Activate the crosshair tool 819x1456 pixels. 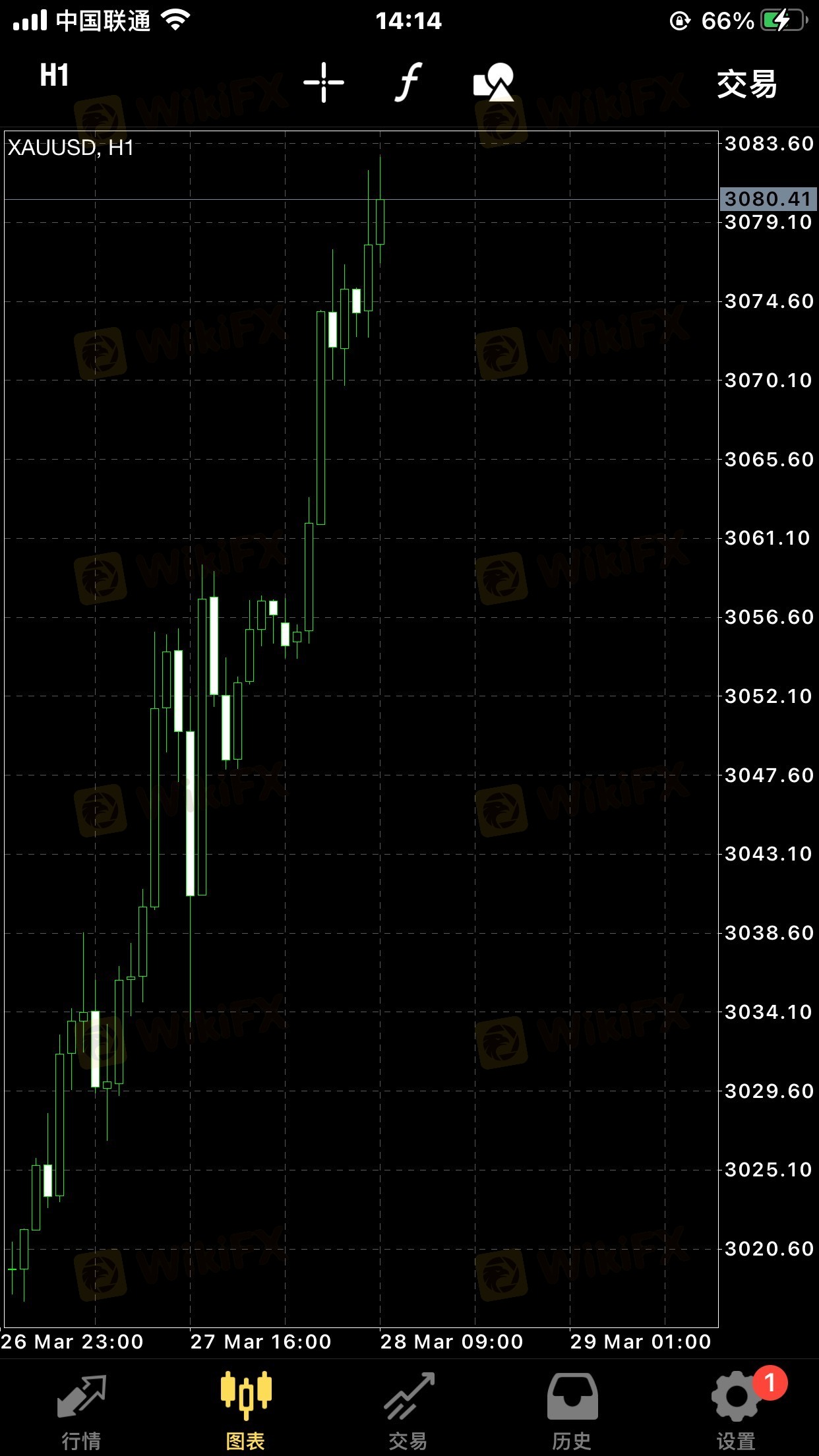tap(324, 82)
